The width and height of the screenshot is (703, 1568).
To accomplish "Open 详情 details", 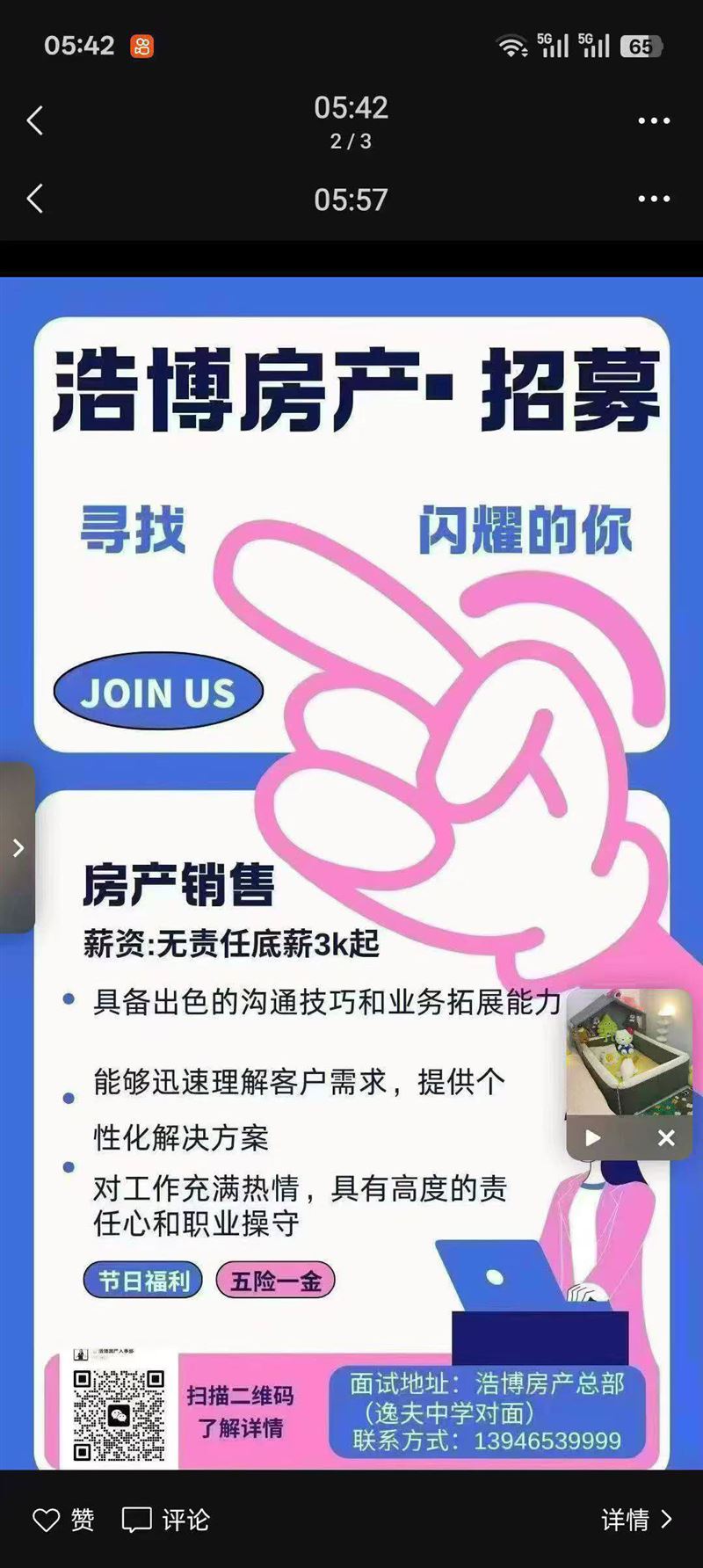I will coord(636,1520).
